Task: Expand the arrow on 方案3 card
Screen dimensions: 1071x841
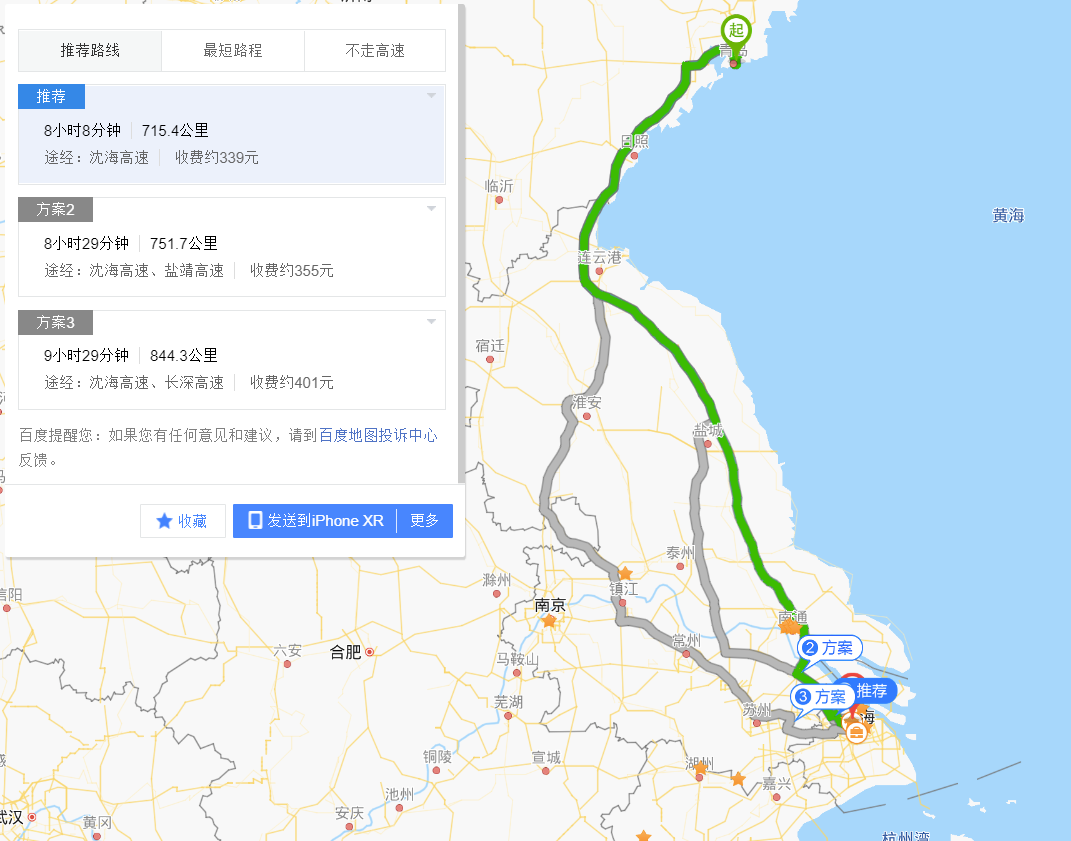Action: point(431,321)
